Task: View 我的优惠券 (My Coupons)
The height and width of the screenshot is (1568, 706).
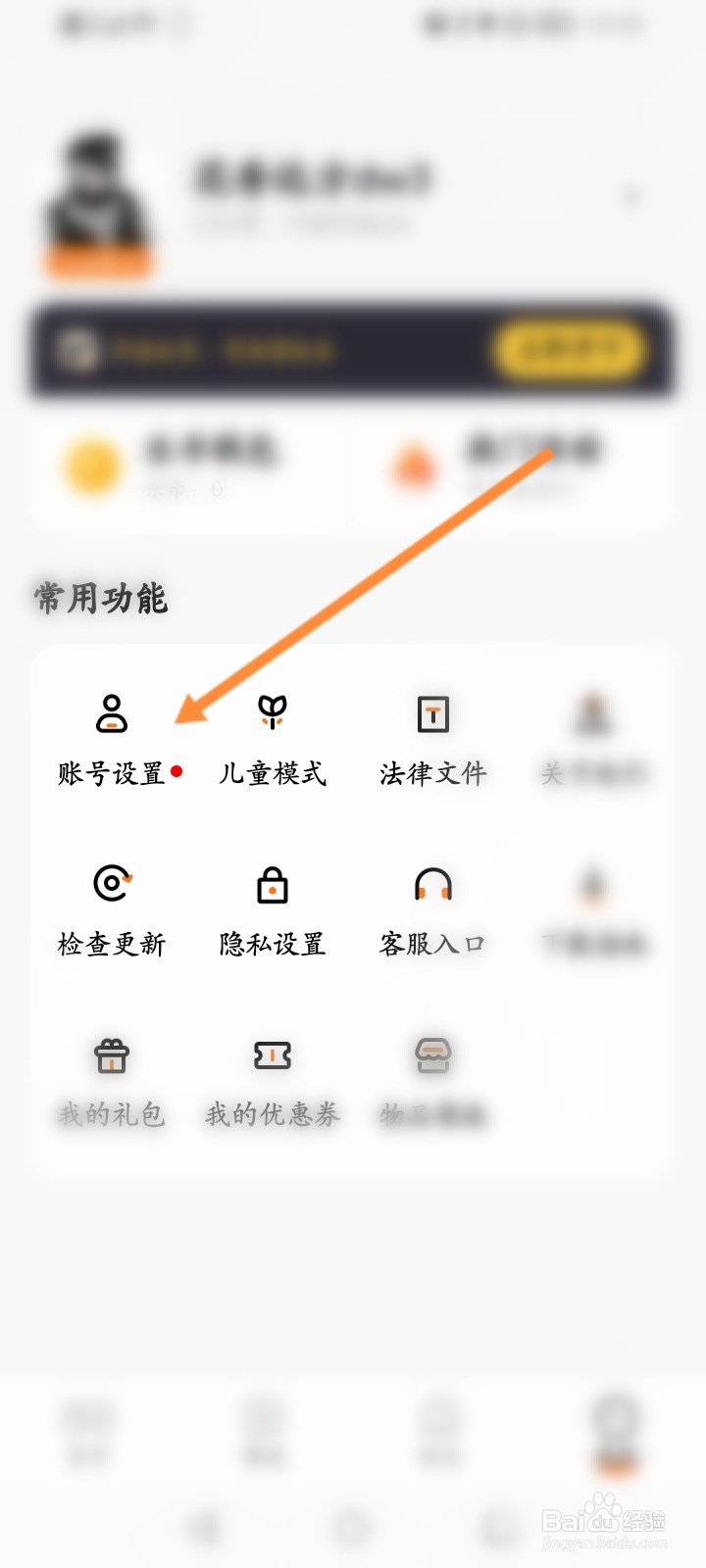Action: (273, 1083)
